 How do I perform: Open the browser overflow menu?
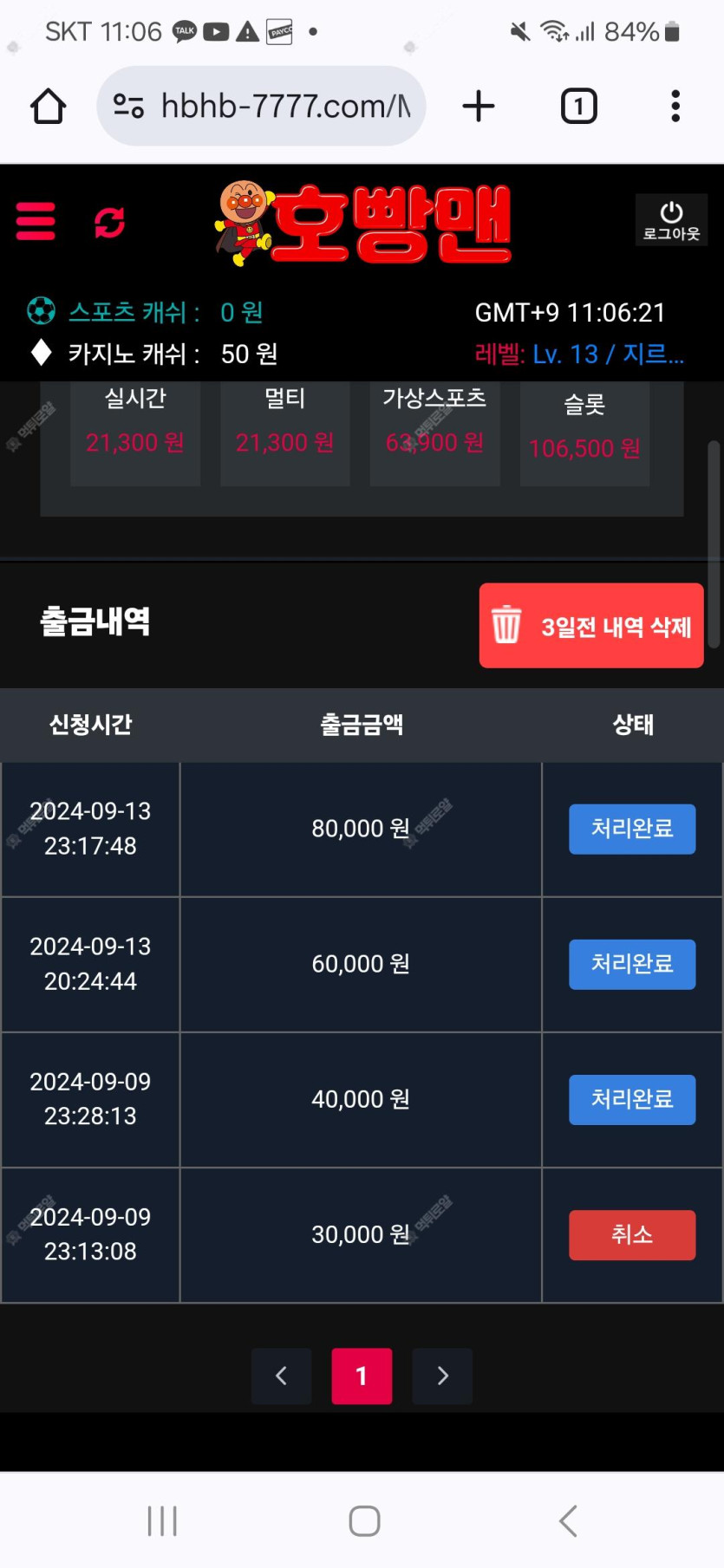(675, 107)
